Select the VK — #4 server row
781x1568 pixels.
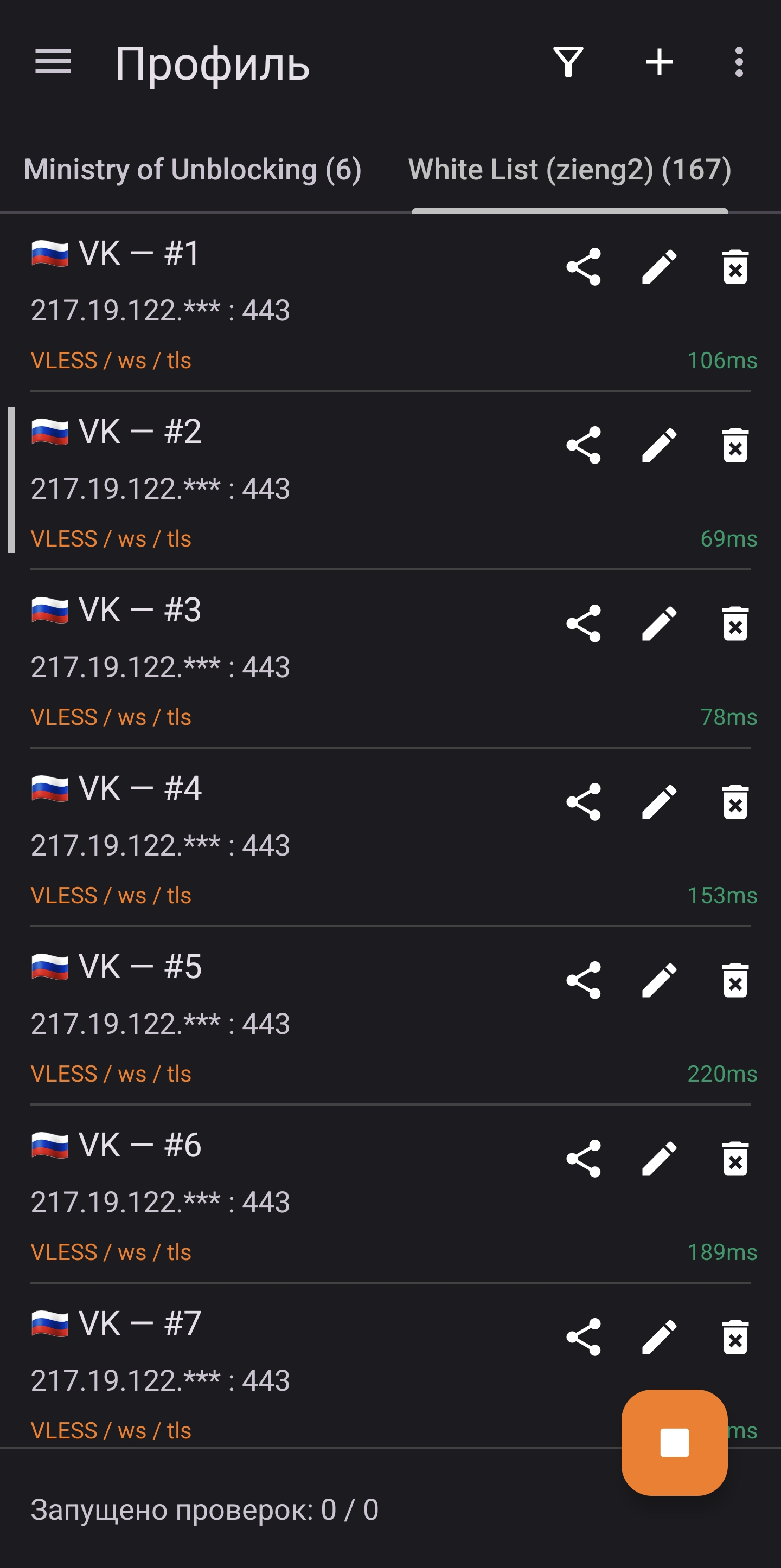(390, 837)
